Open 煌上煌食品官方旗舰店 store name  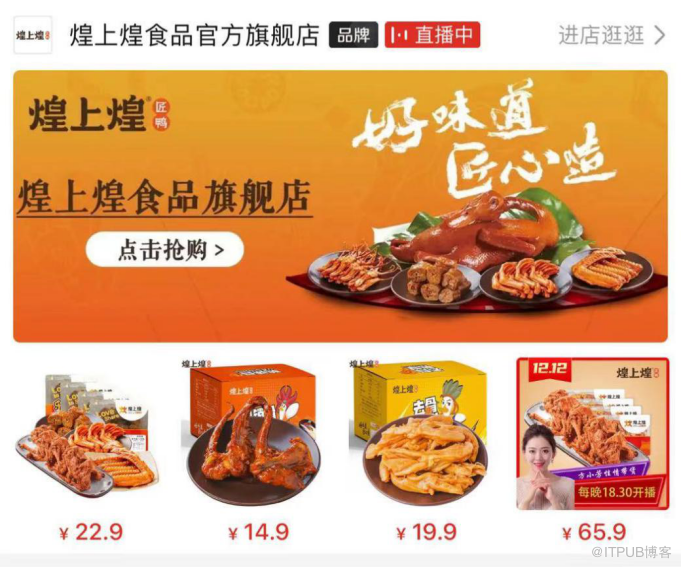point(194,35)
